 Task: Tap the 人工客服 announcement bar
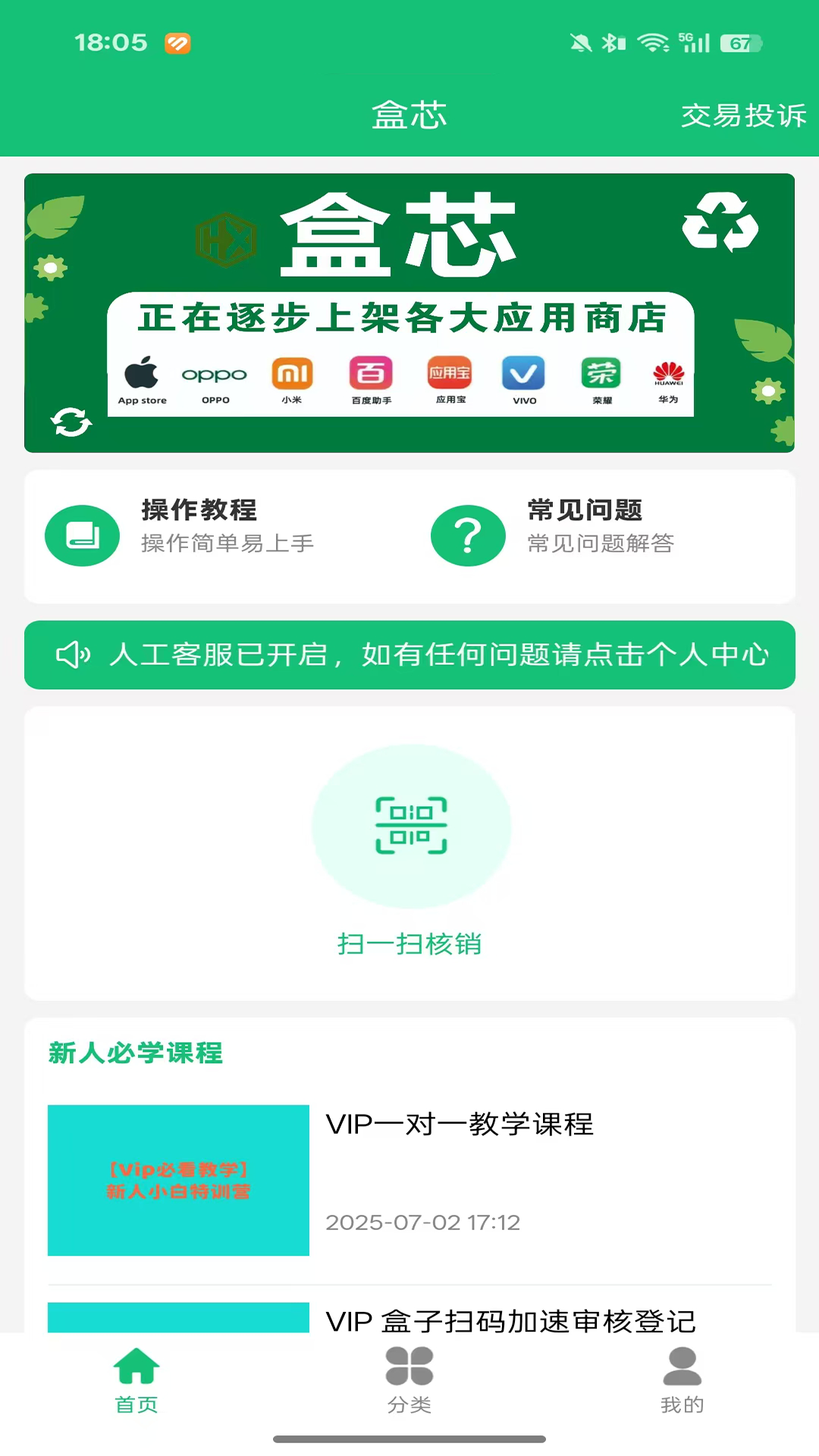[409, 655]
